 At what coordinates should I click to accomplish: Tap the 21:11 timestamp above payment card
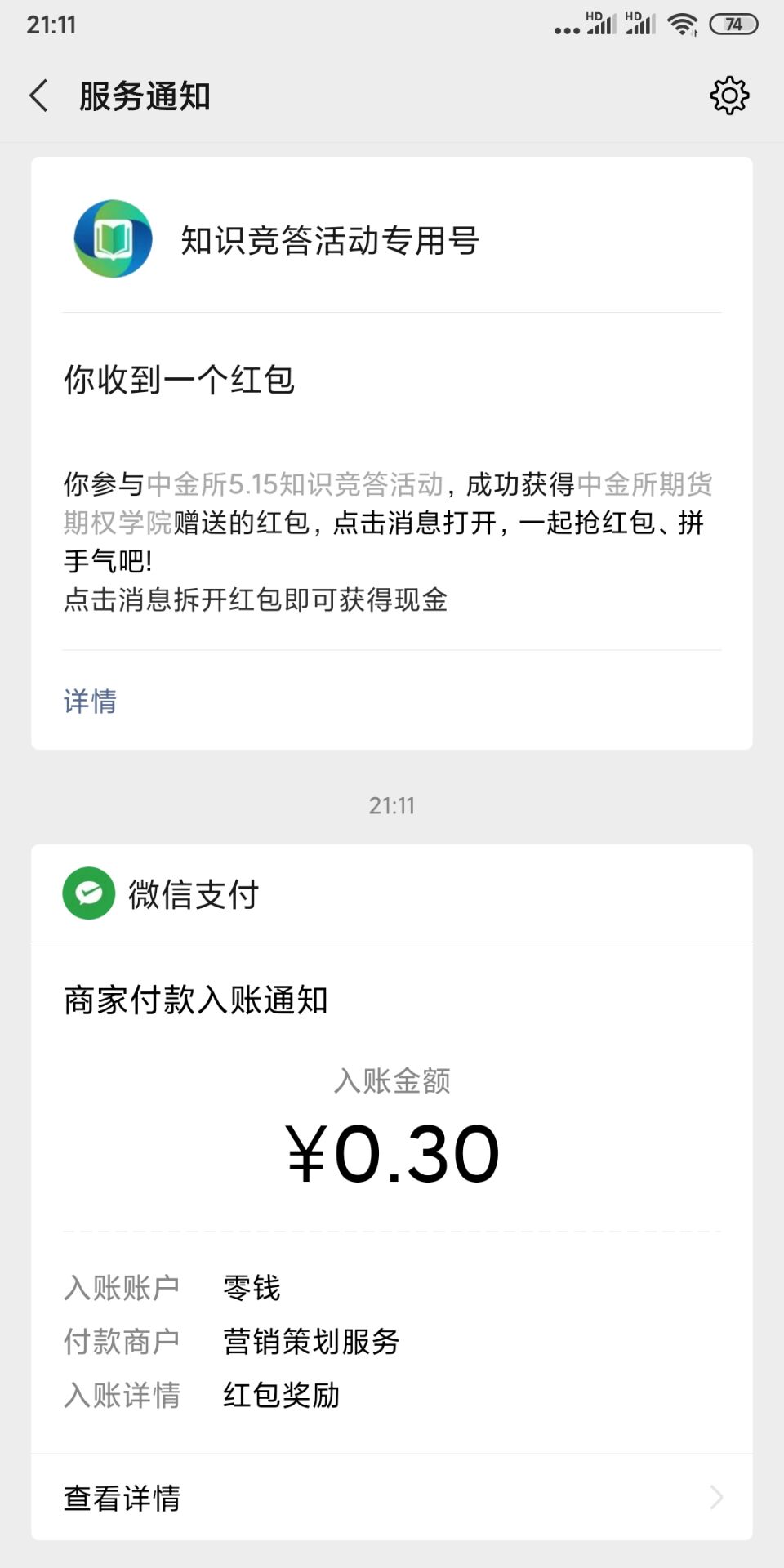[x=392, y=805]
